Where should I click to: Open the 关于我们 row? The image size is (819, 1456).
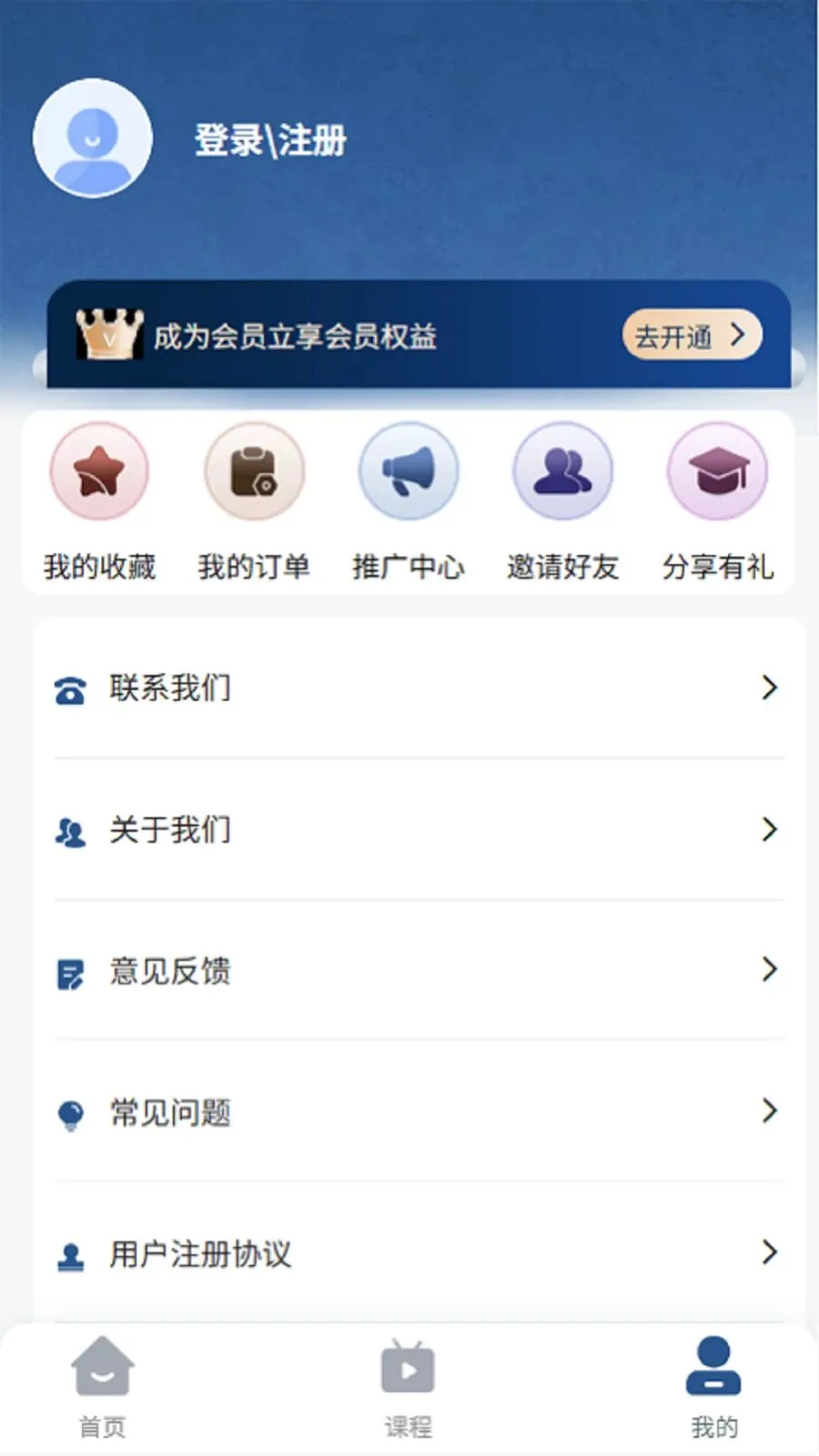[419, 829]
